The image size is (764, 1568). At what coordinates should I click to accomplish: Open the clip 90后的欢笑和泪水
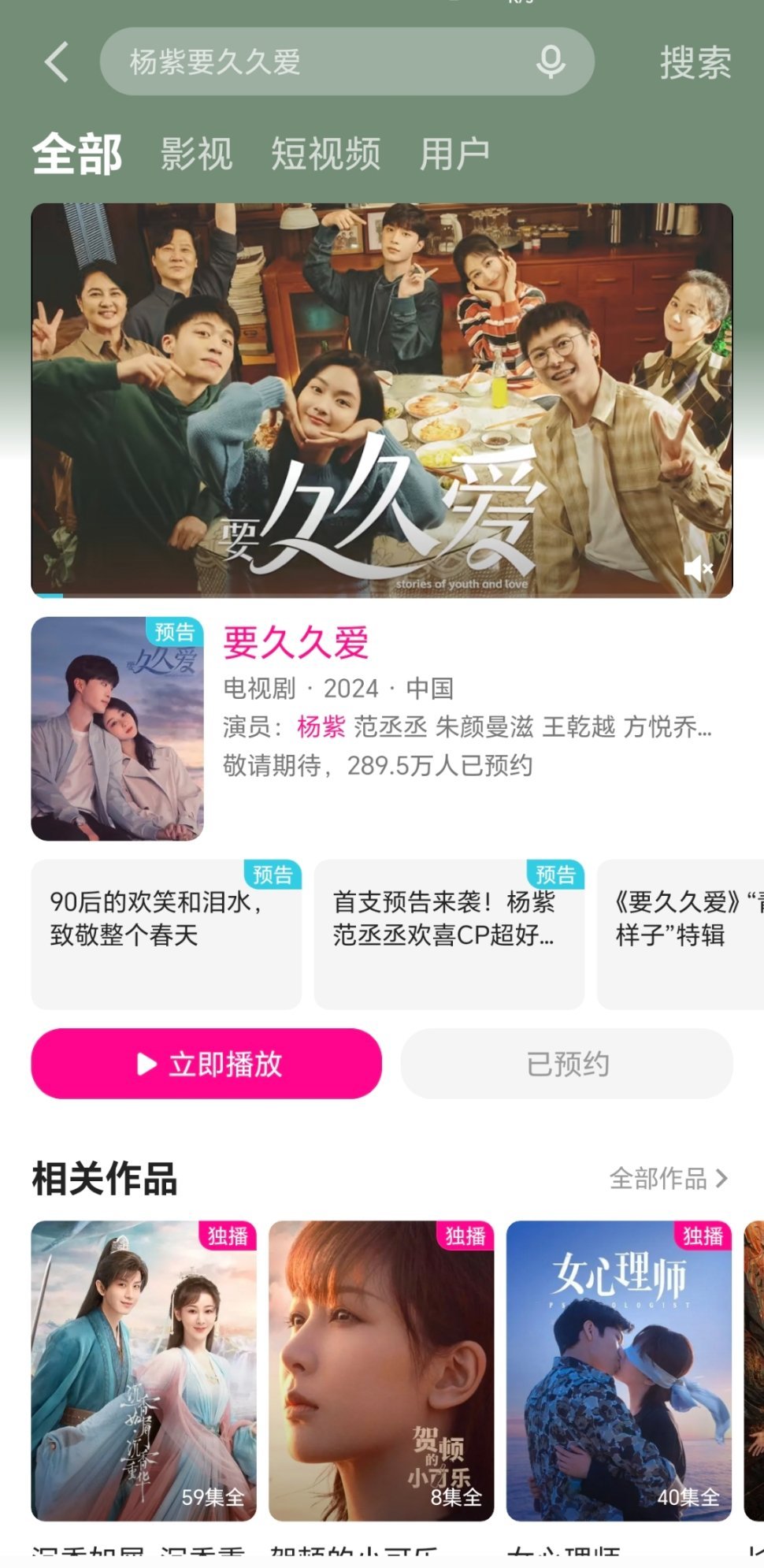[x=166, y=934]
